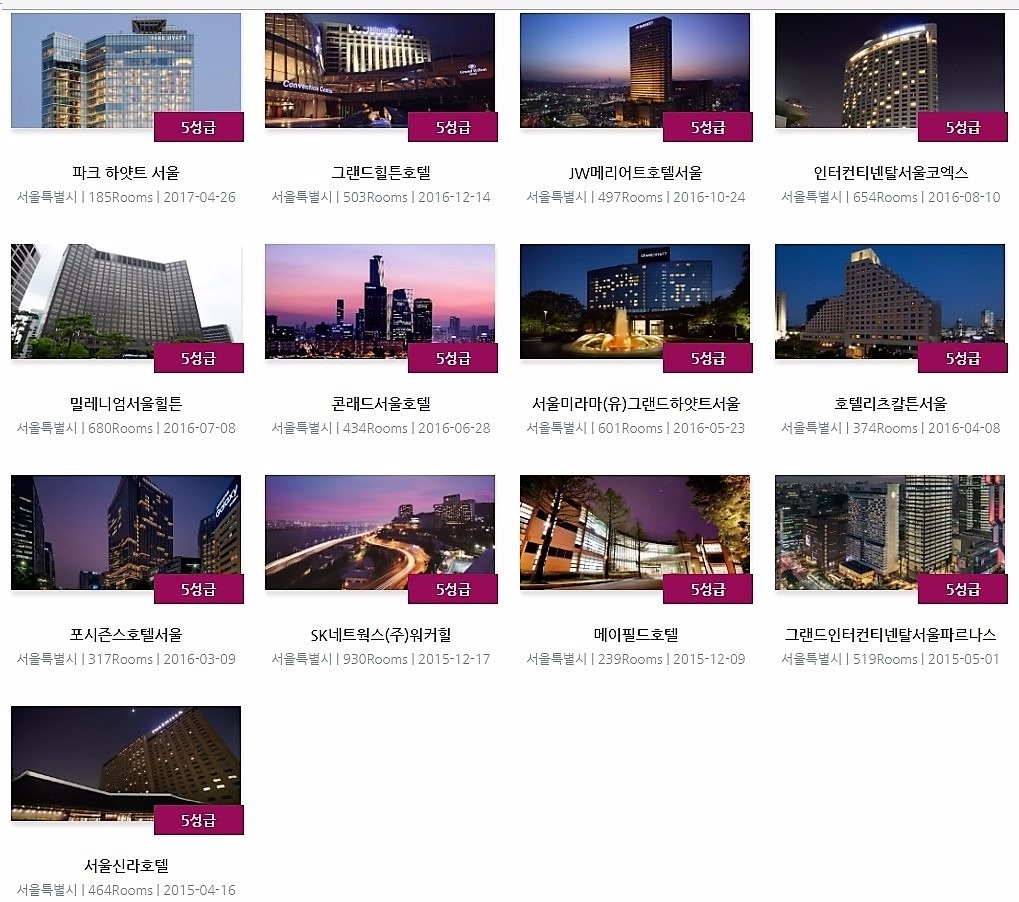1019x902 pixels.
Task: Open the 포시즌스호텔서울 card
Action: [x=126, y=533]
